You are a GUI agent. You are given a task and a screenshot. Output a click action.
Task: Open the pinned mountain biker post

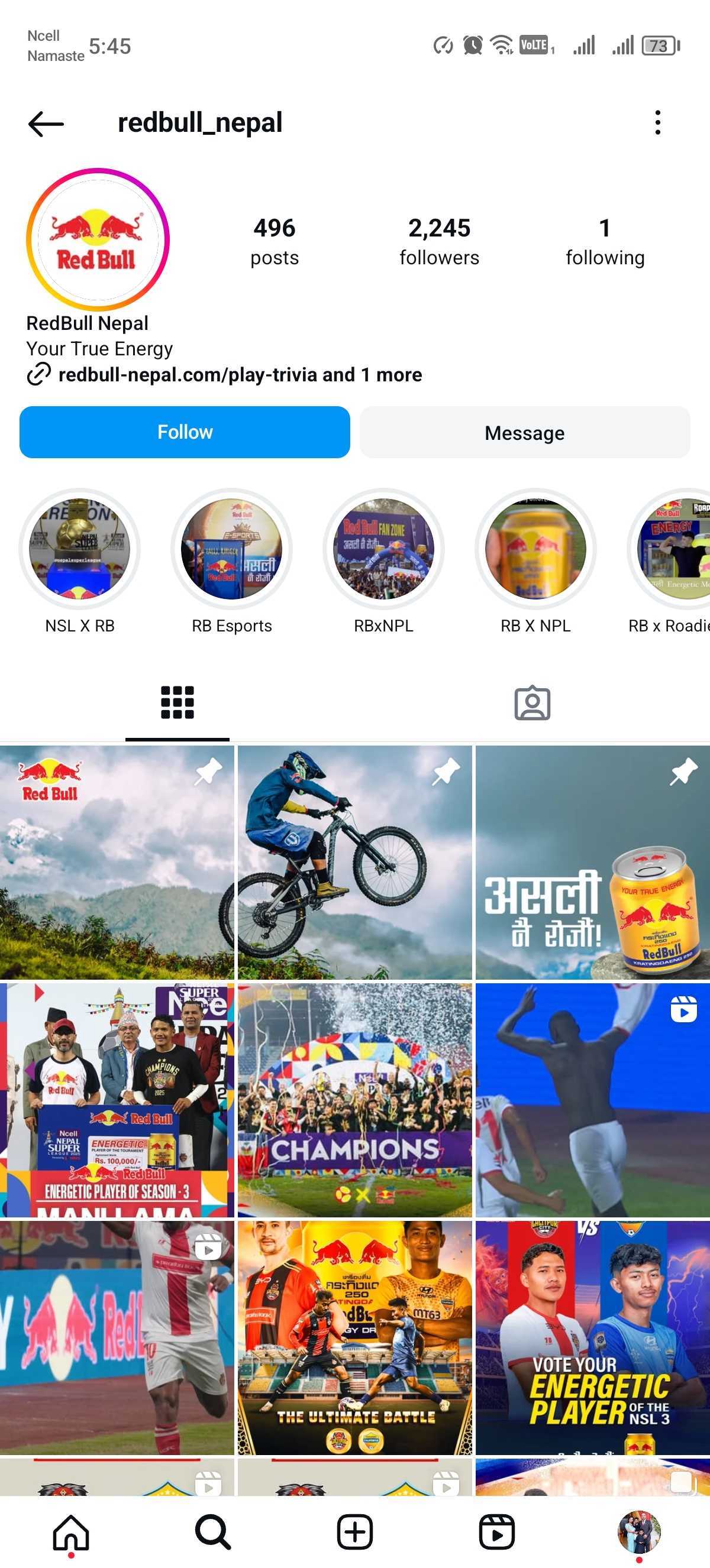[x=354, y=862]
